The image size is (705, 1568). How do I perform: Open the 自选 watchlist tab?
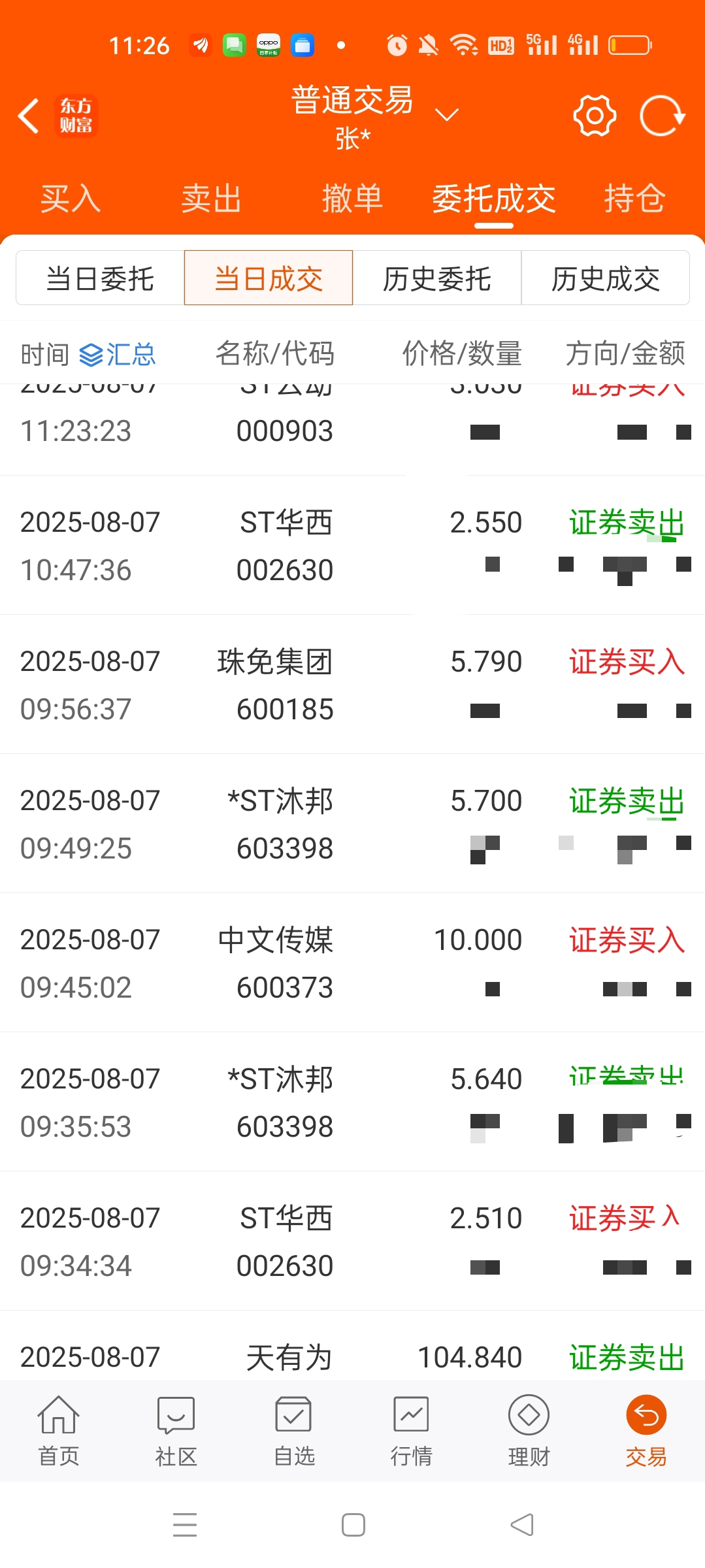click(294, 1431)
